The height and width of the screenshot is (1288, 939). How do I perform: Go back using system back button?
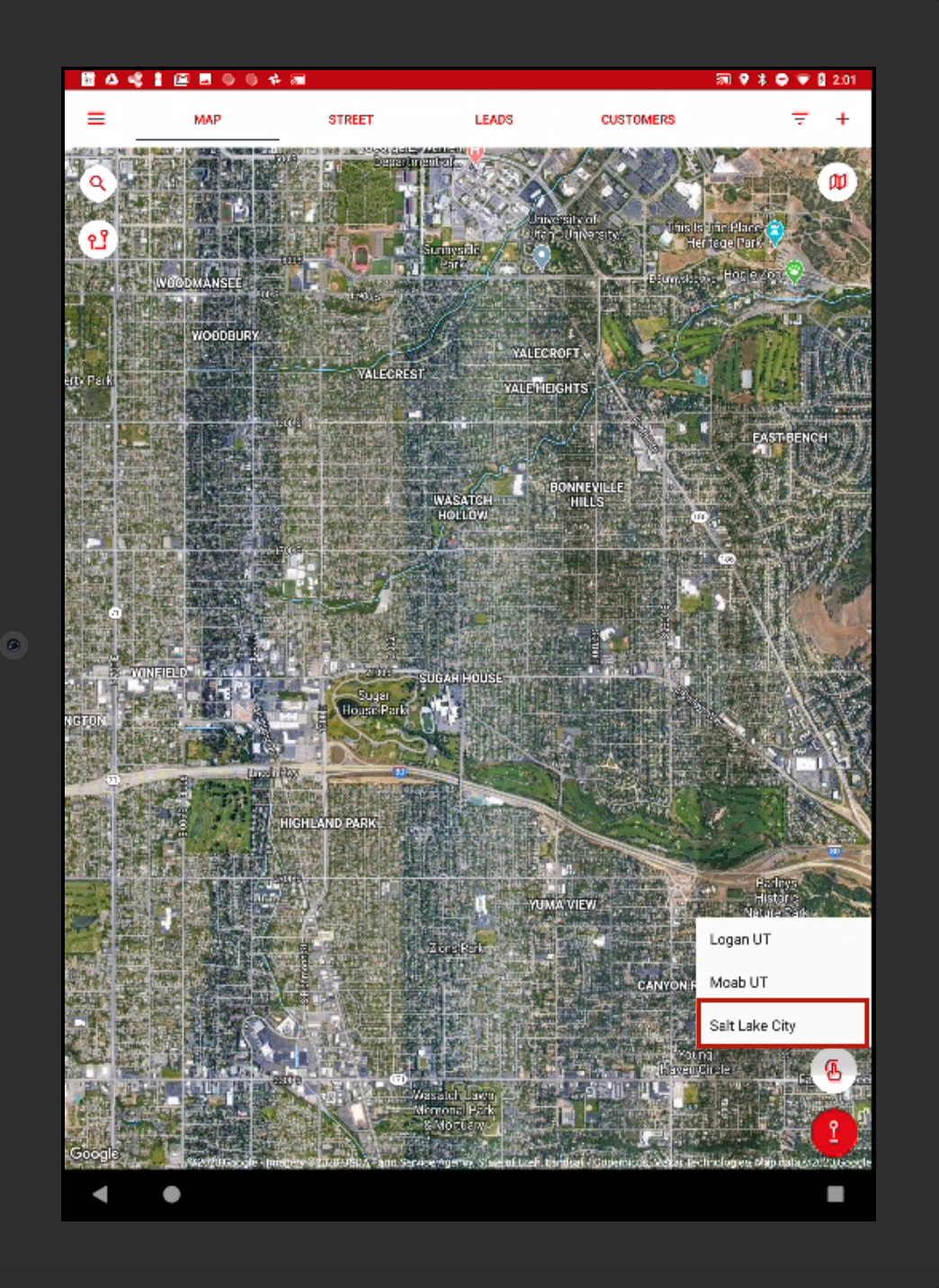pos(101,1194)
